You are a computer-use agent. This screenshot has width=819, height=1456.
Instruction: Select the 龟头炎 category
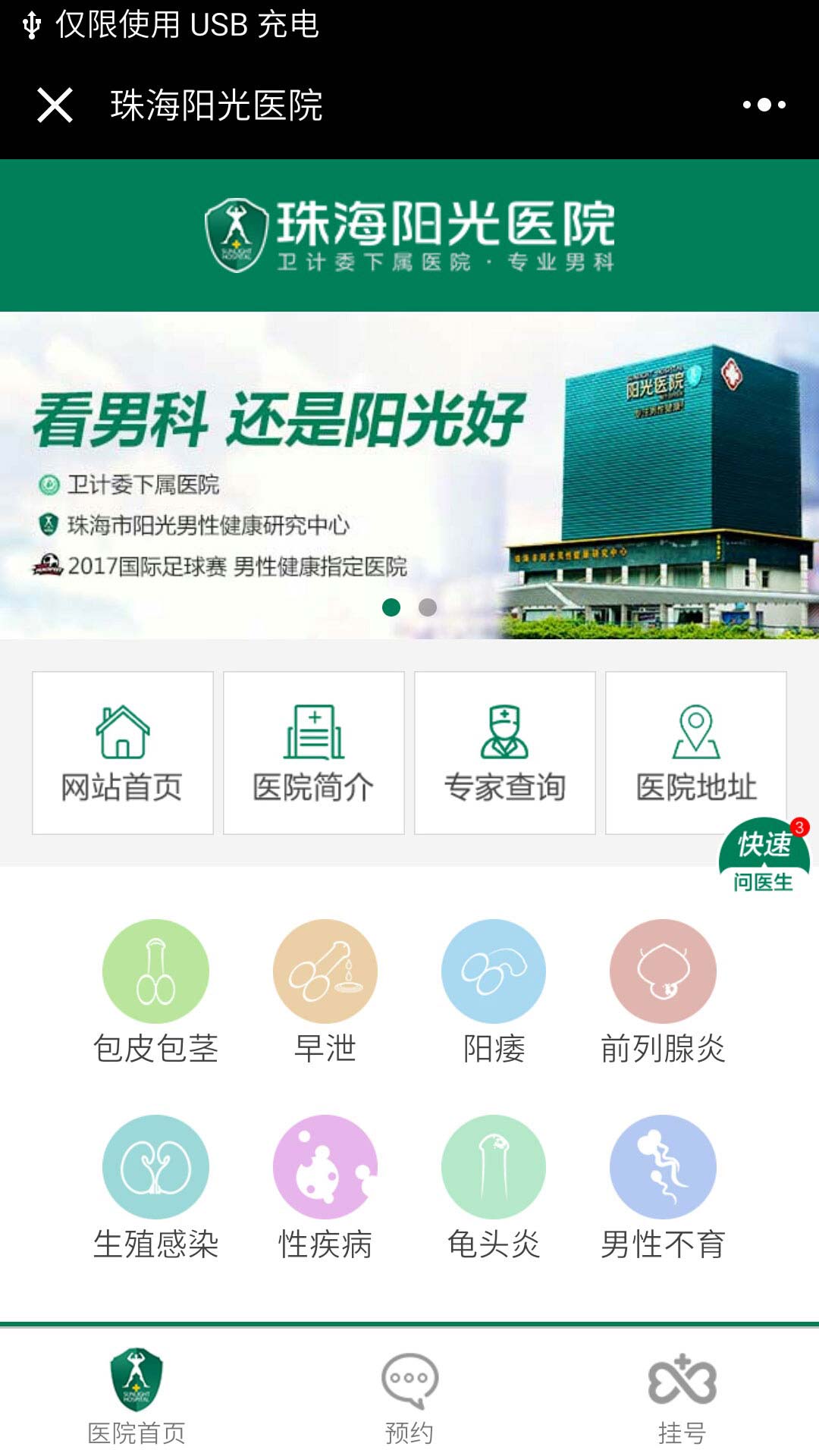tap(494, 1186)
